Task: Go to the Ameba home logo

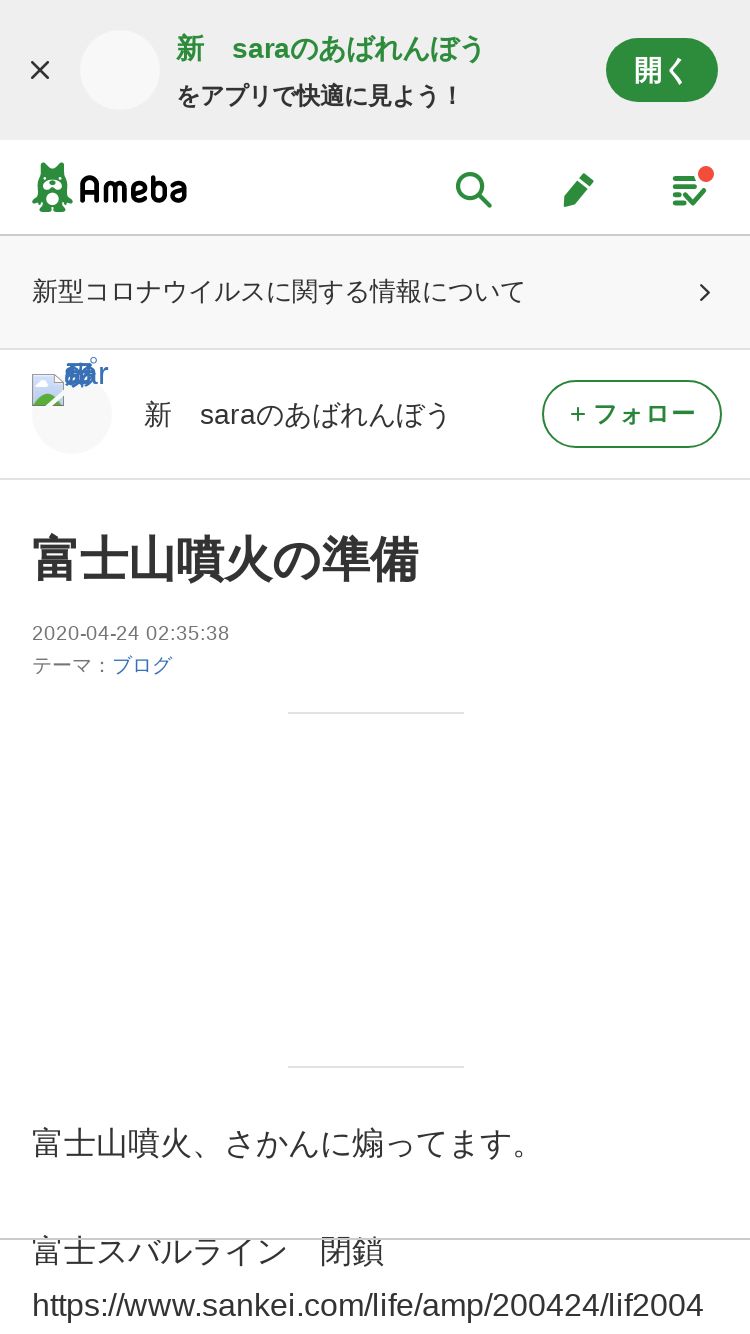Action: click(x=110, y=188)
